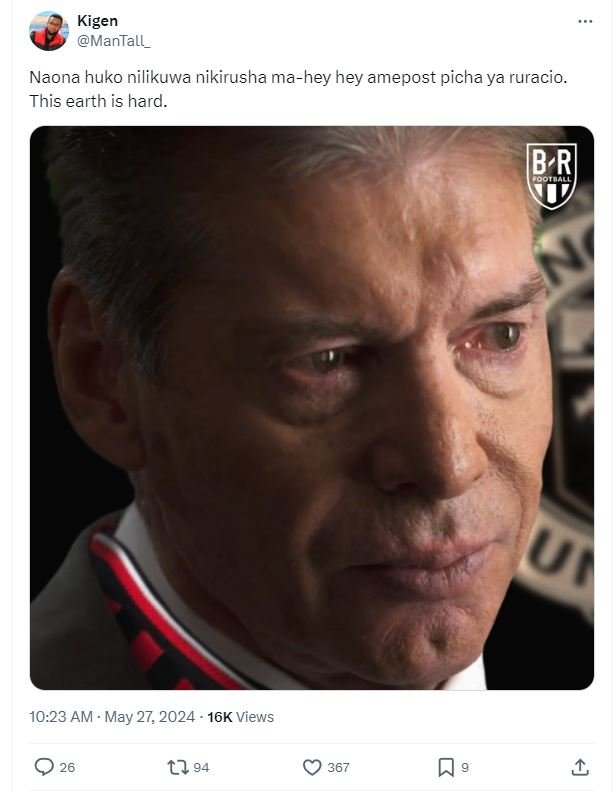Viewport: 615px width, 791px height.
Task: Like Kigen's tweet
Action: 311,767
